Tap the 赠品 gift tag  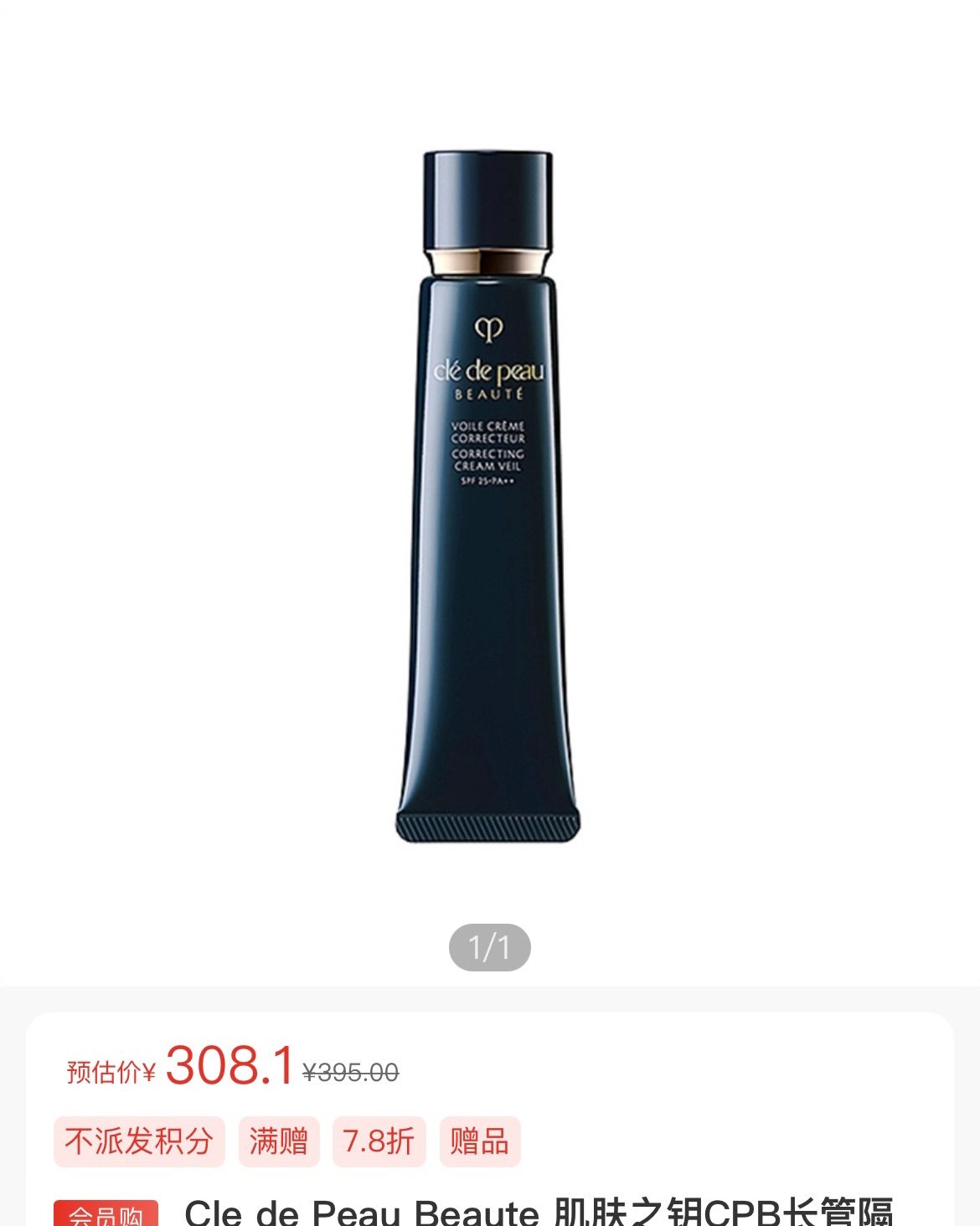[479, 1141]
